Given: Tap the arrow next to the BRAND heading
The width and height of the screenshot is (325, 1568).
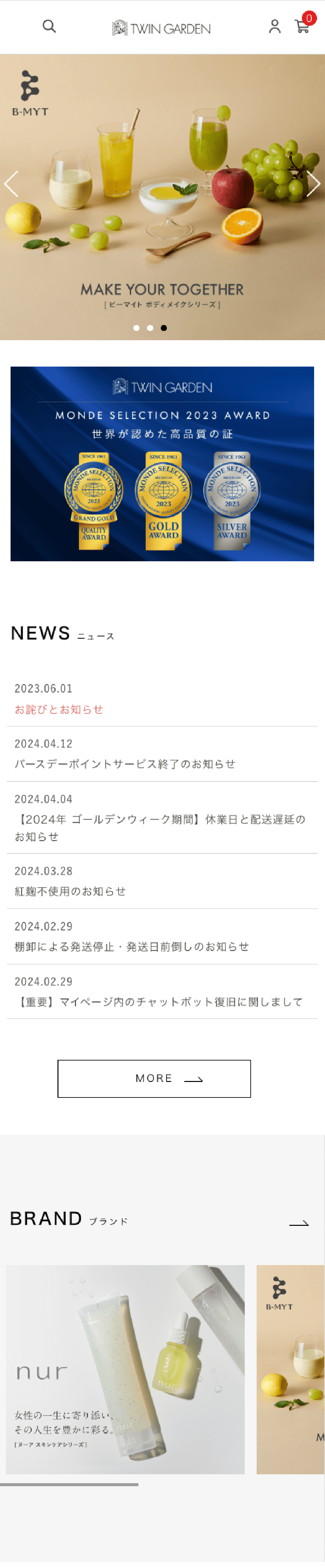Looking at the screenshot, I should pos(299,1224).
